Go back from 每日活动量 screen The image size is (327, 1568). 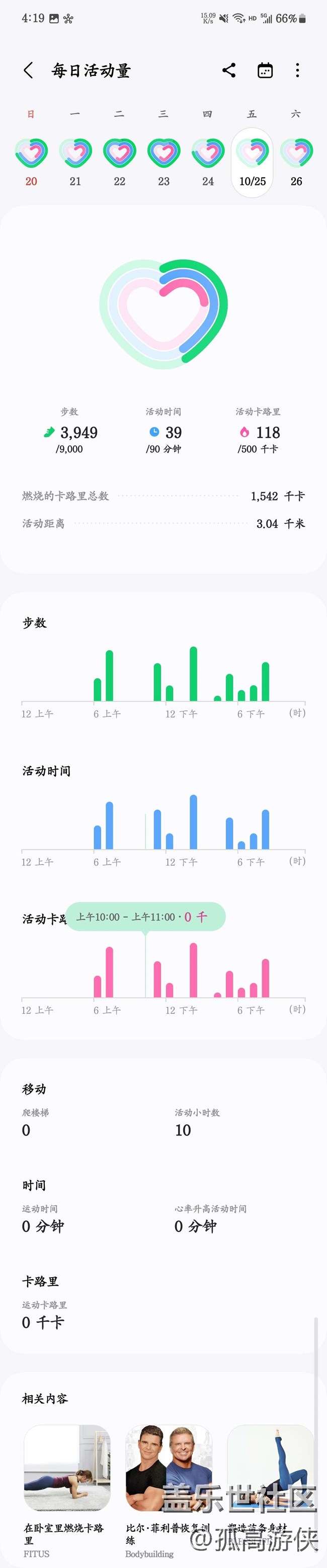tap(28, 71)
